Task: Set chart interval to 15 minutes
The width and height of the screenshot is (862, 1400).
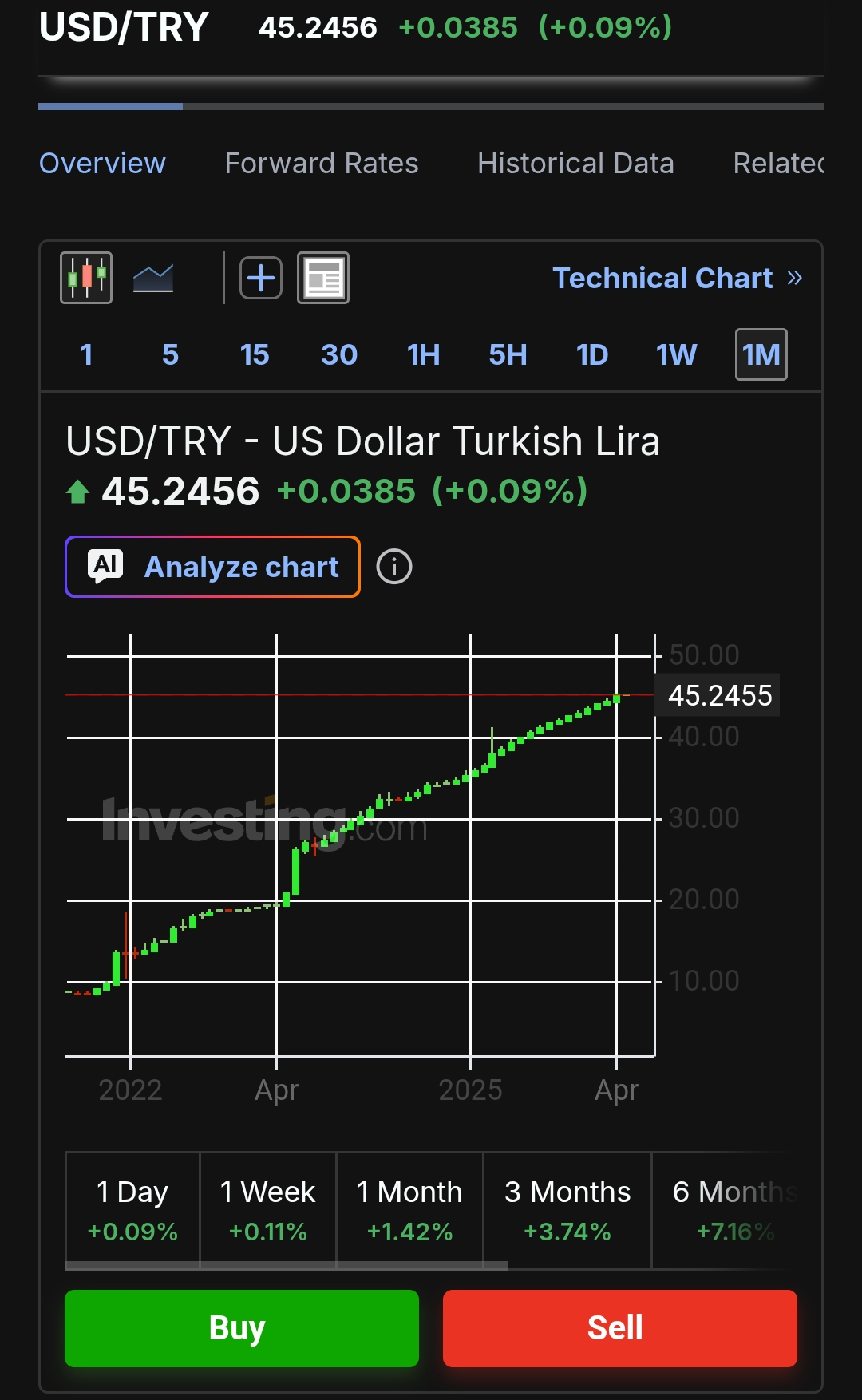Action: coord(255,354)
